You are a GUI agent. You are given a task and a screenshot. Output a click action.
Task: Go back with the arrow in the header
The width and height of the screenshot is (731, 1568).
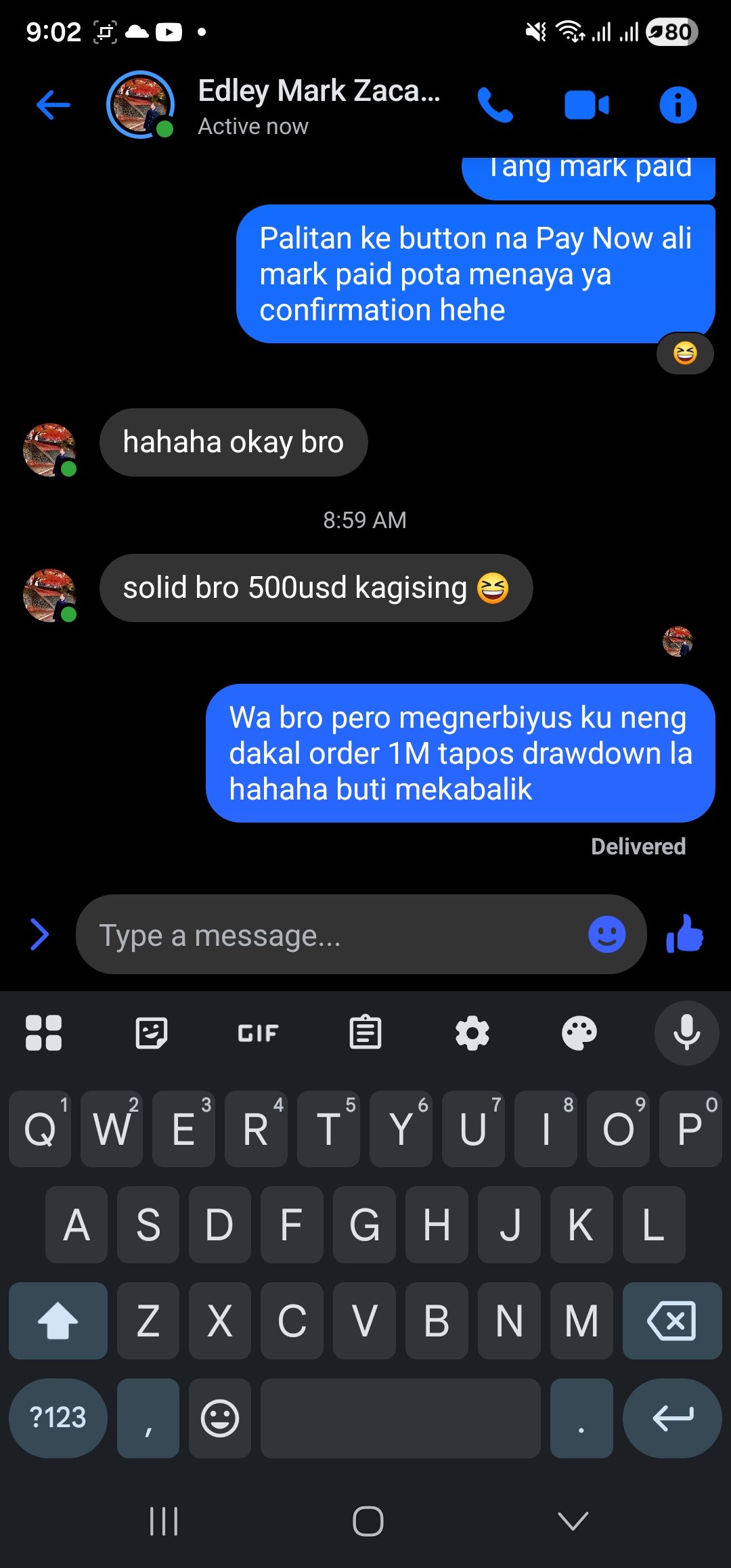[51, 104]
